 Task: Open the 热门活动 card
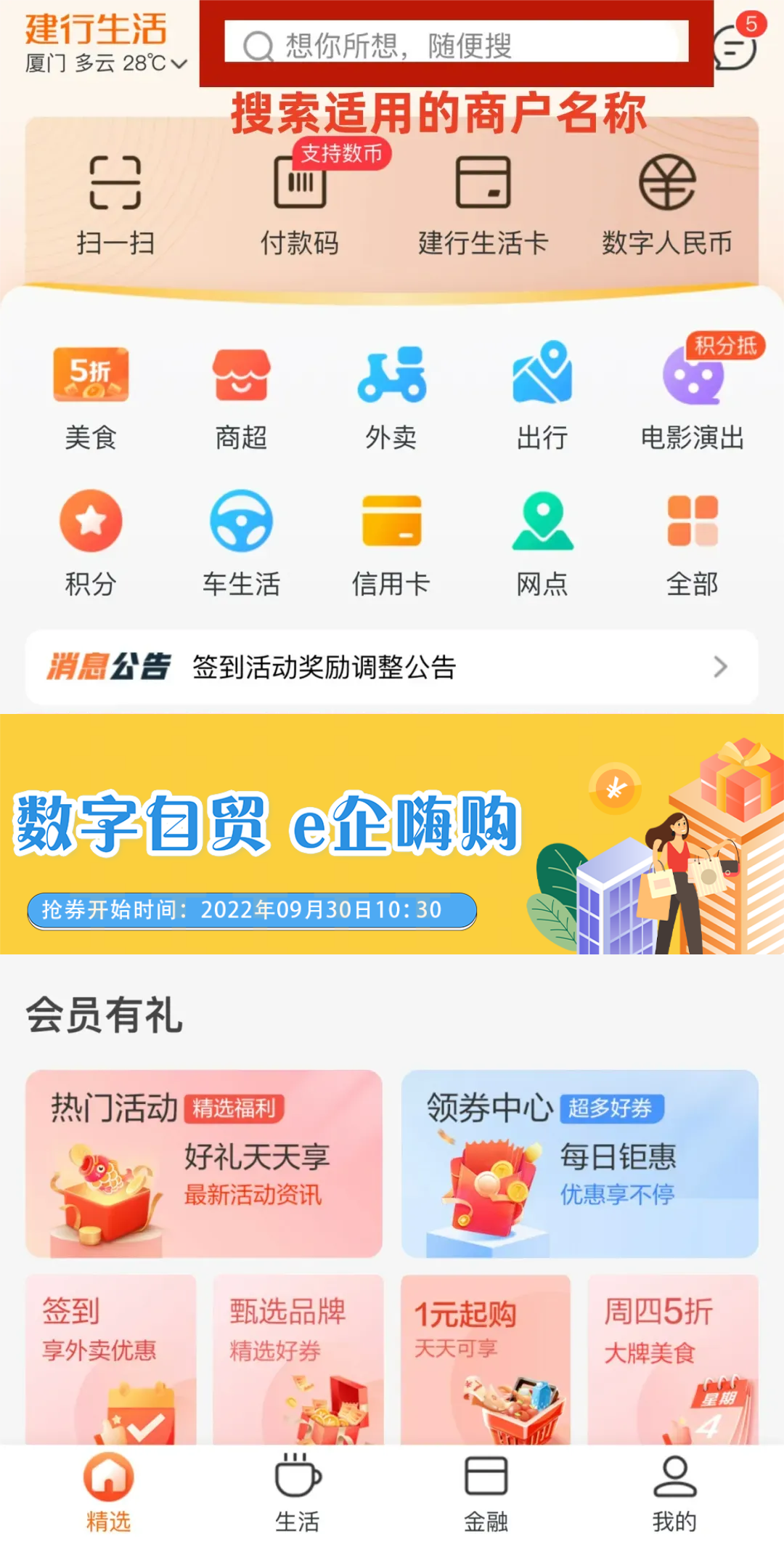pos(204,1164)
